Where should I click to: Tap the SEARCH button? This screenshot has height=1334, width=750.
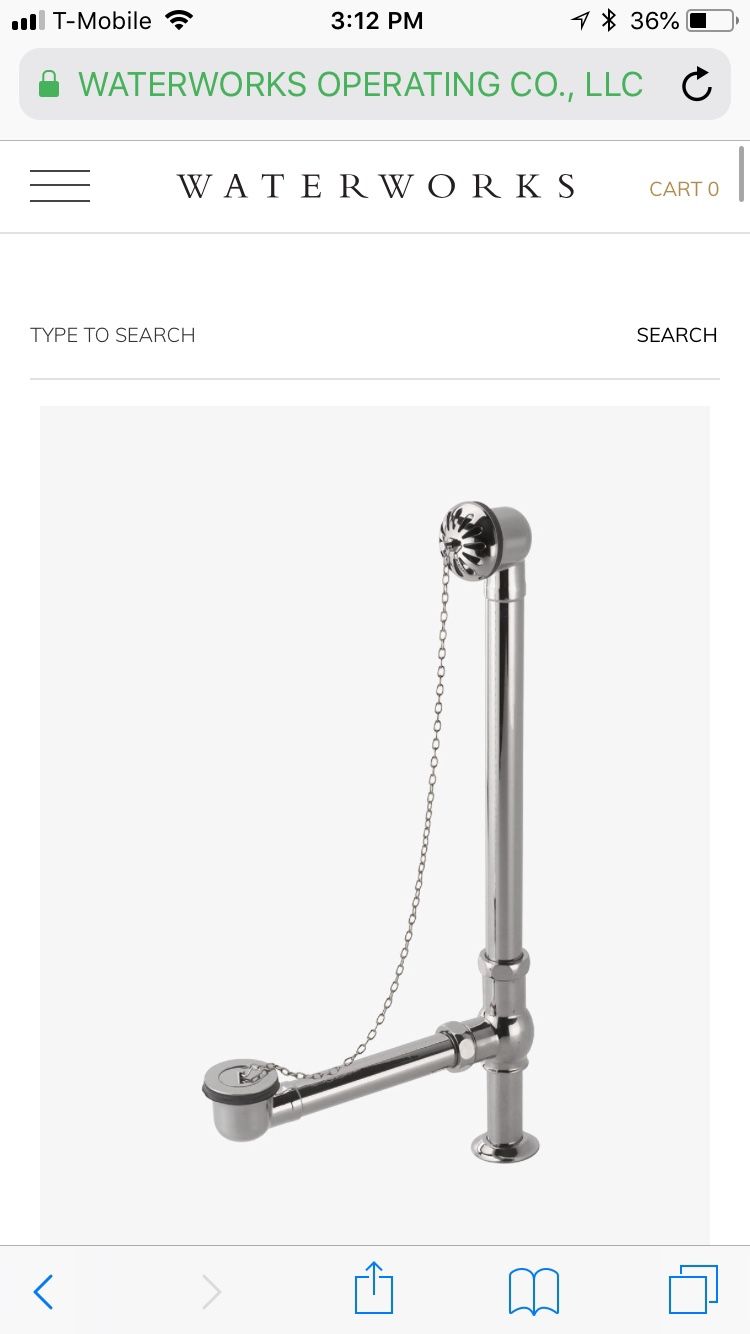676,335
